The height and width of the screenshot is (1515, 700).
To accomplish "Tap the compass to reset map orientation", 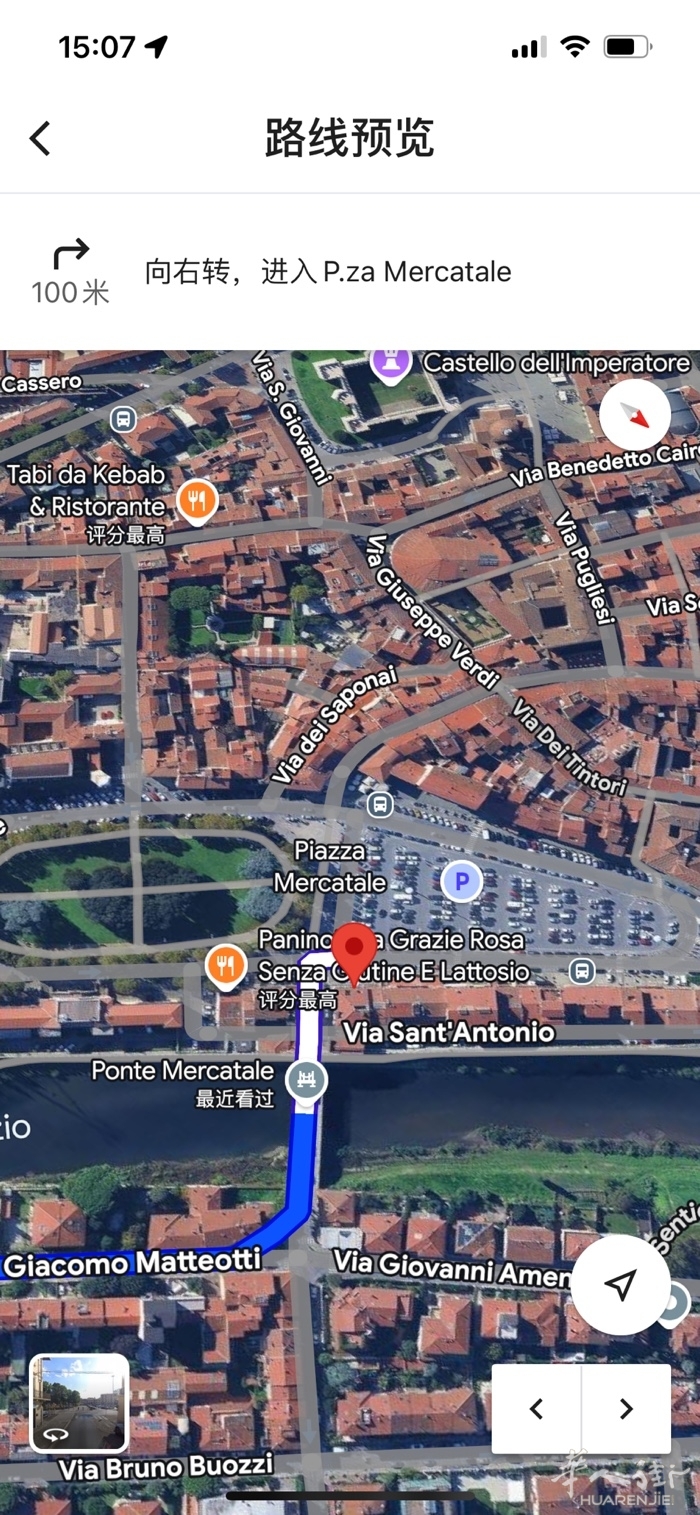I will point(635,414).
